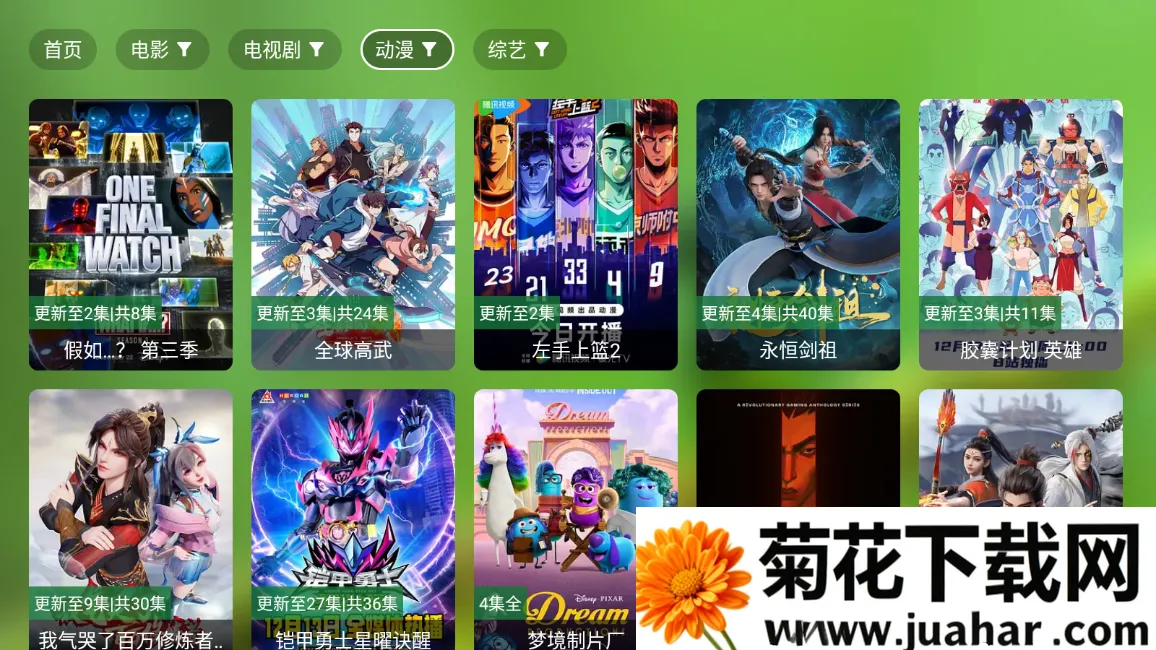Open the 永恒剑祖 card

pos(798,234)
